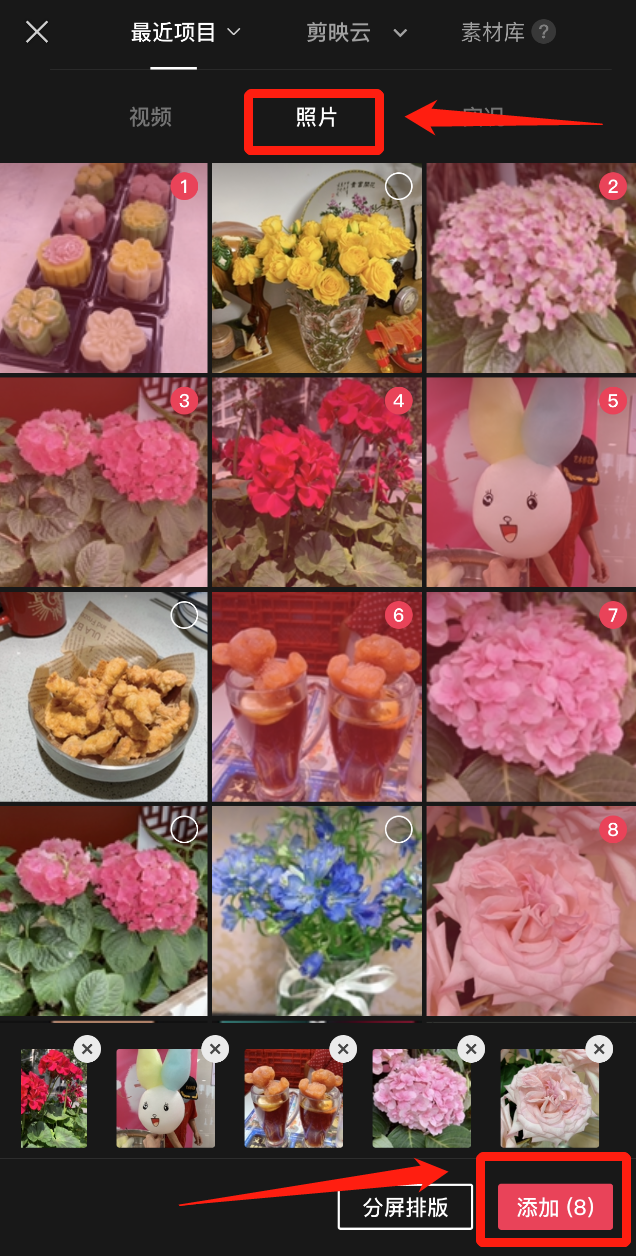
Task: Select the yellow roses photo
Action: 399,185
